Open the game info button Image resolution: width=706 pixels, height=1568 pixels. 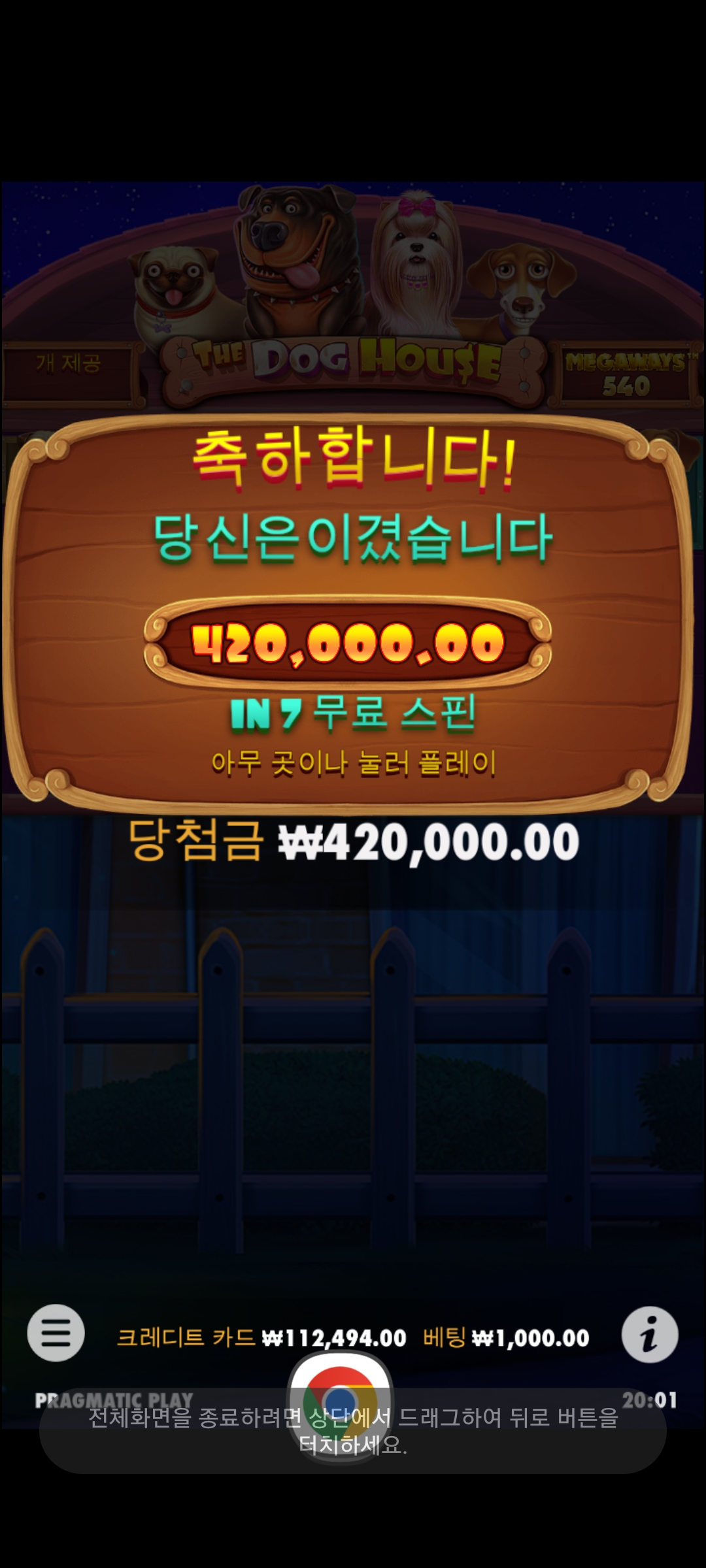pyautogui.click(x=650, y=1334)
